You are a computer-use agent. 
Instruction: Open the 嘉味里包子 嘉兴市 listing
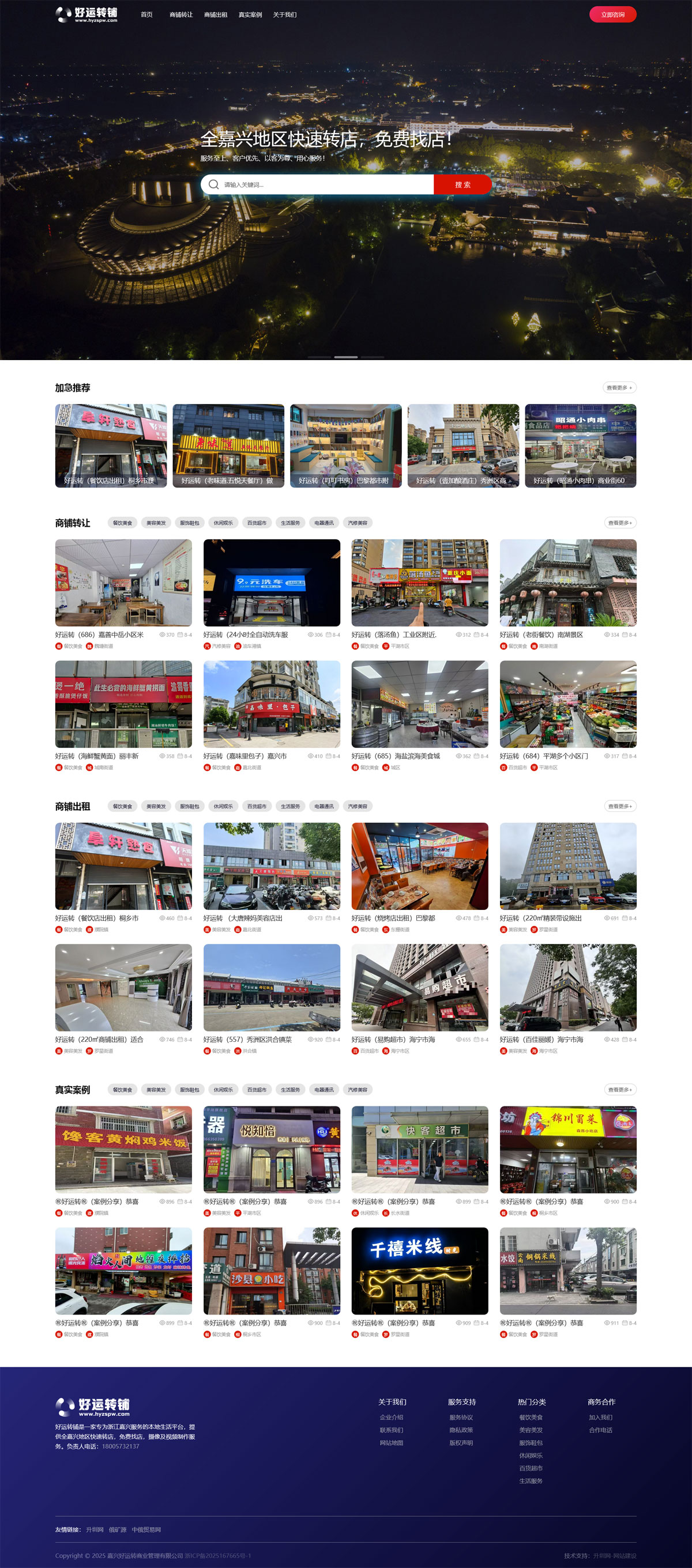coord(272,704)
